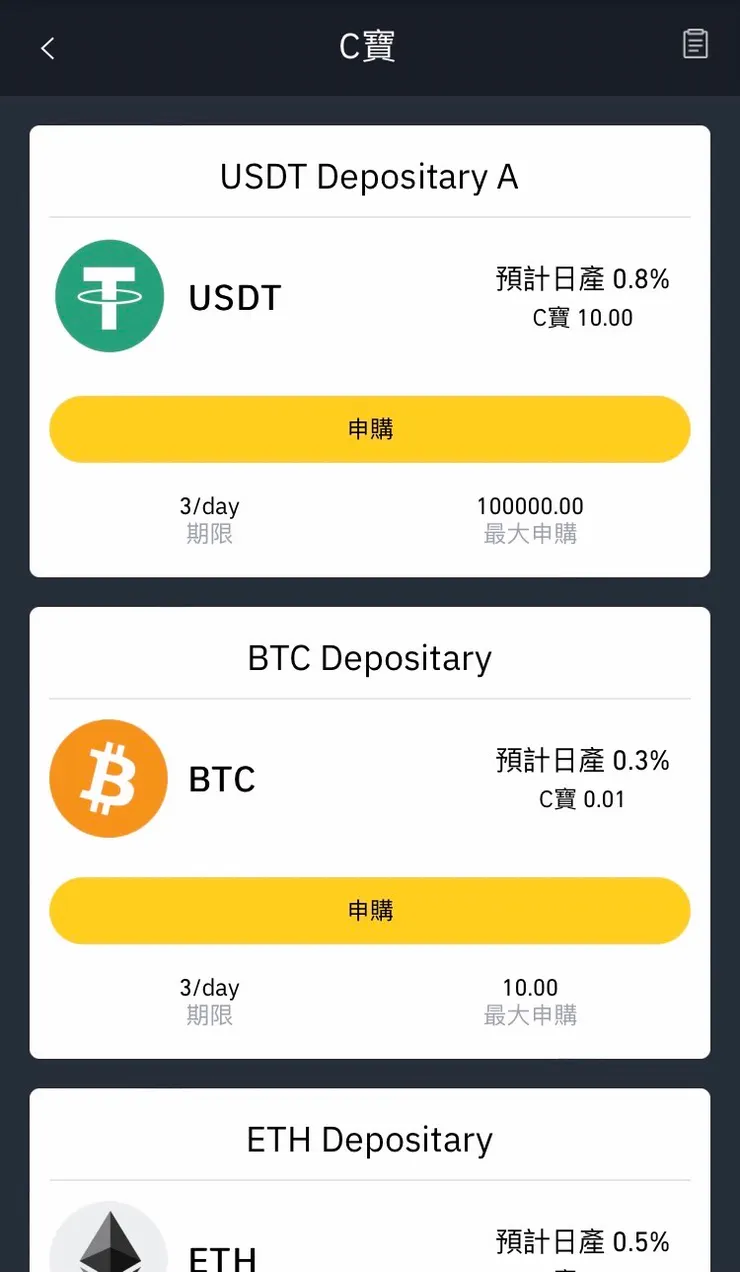Tap the ETH currency label at the bottom
The height and width of the screenshot is (1272, 740).
[x=222, y=1258]
